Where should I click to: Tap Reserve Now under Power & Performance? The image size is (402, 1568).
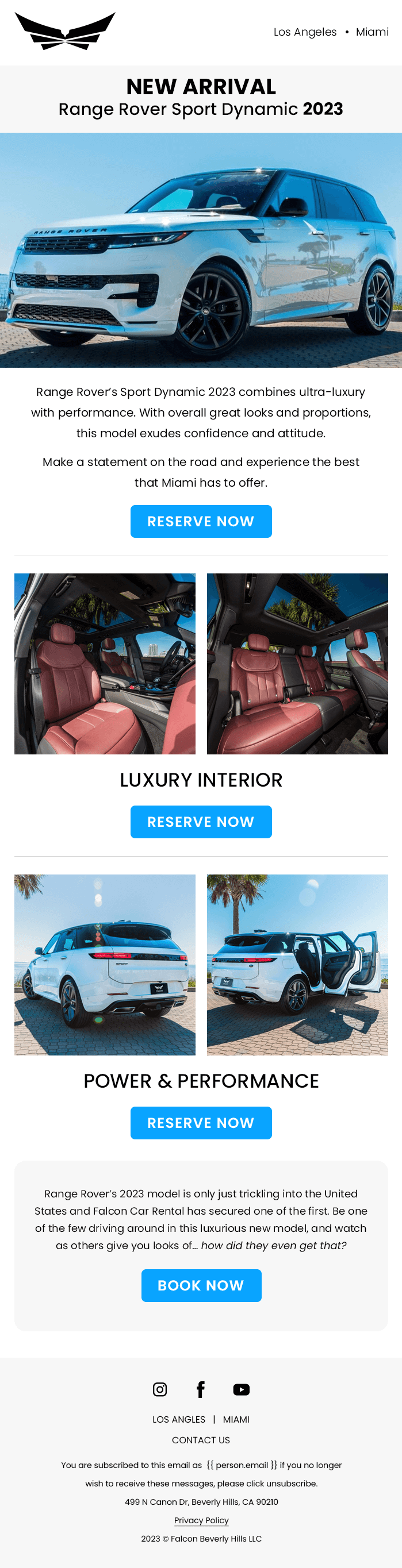201,1123
